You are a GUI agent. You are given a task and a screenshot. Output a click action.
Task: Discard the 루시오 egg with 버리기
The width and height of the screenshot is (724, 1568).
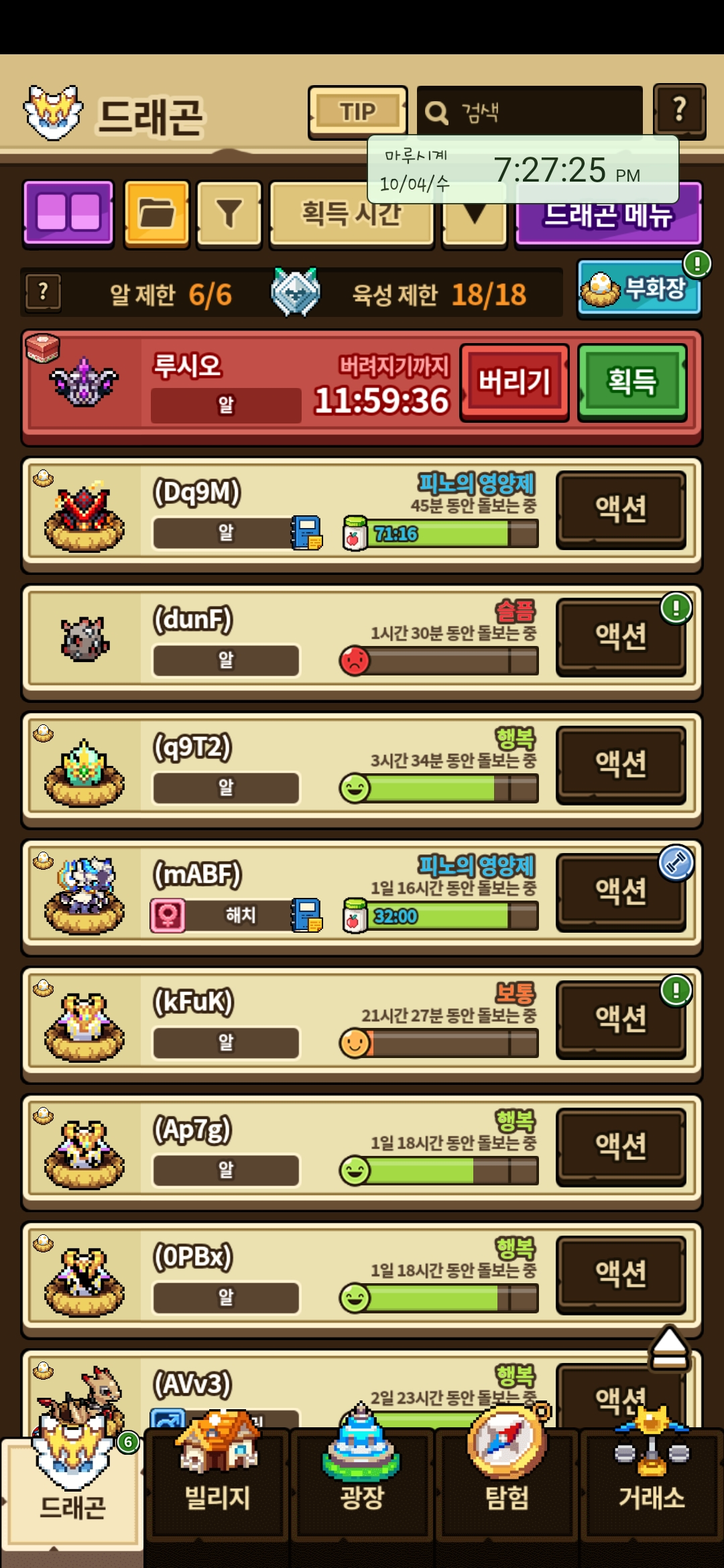[514, 382]
